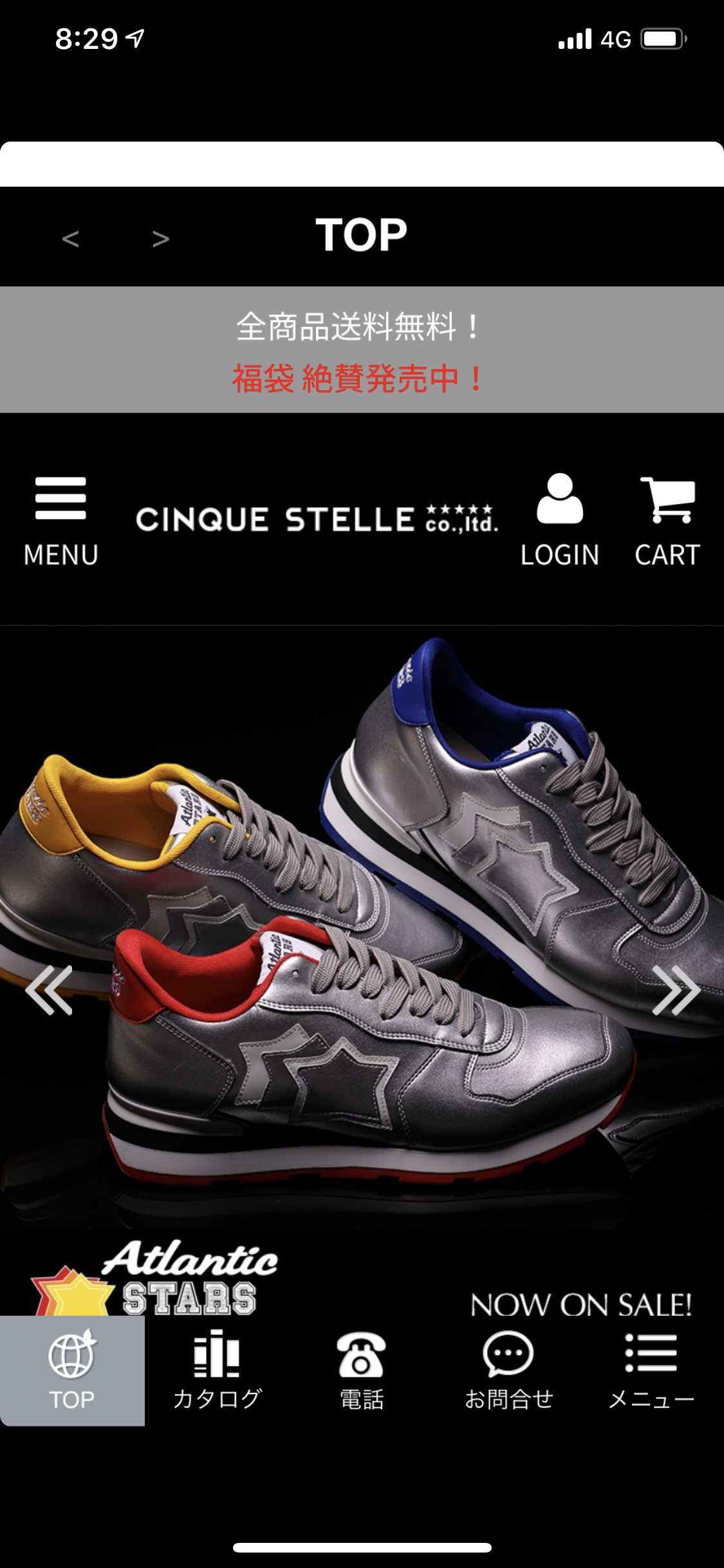Go back with the browser back arrow

pyautogui.click(x=71, y=239)
